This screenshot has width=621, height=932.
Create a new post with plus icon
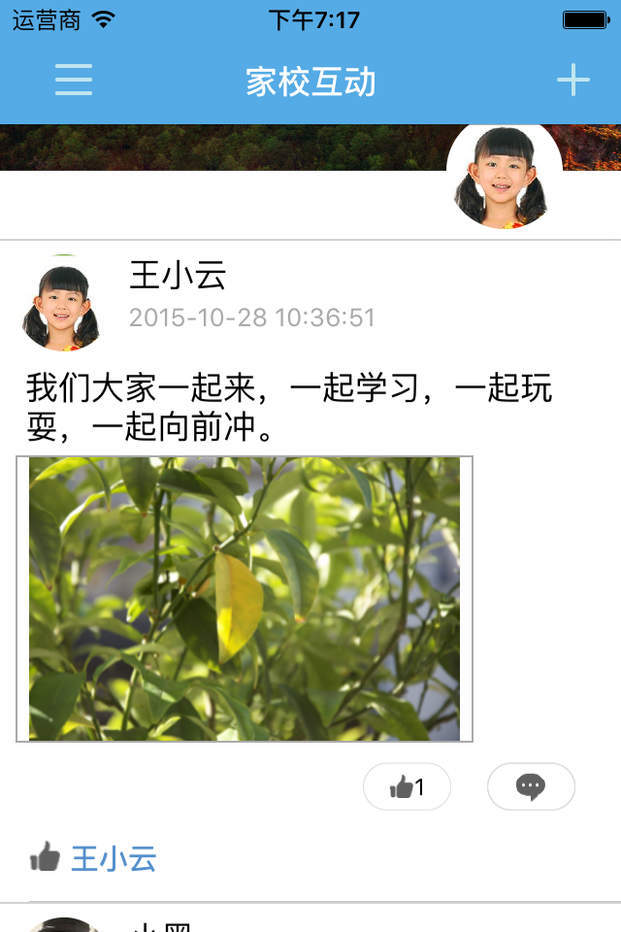click(x=573, y=80)
